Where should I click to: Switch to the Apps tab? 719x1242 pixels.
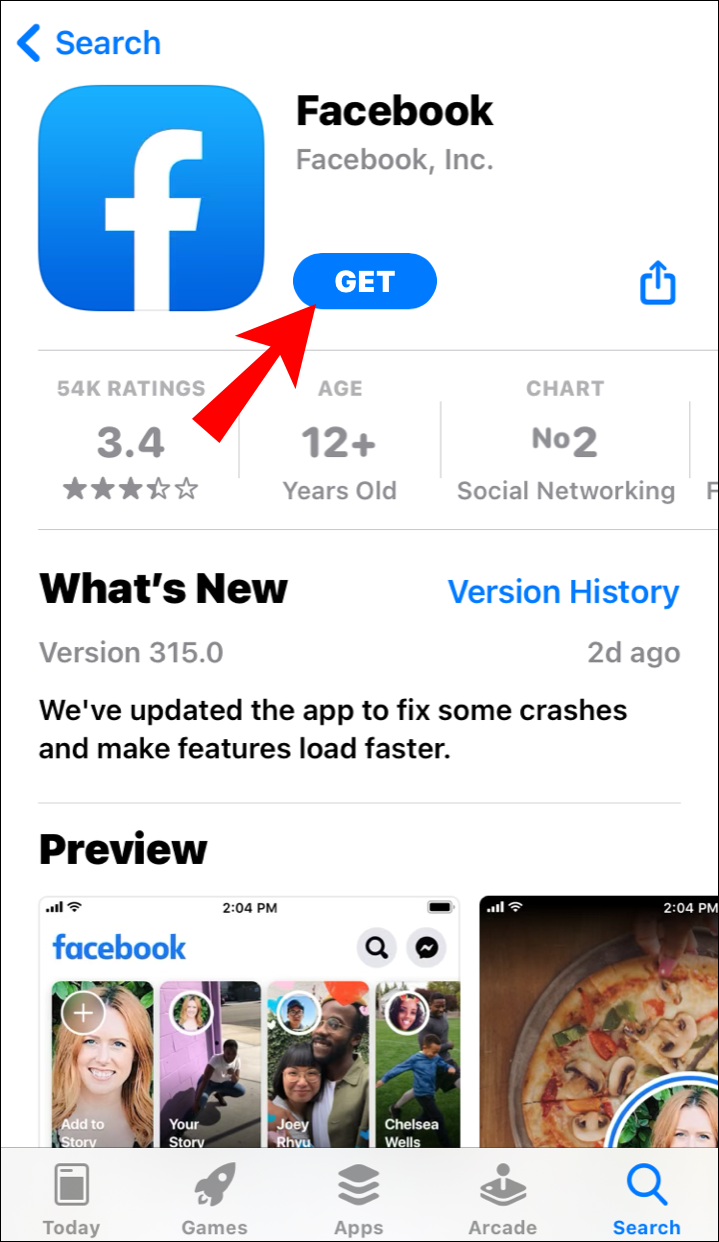click(358, 1200)
